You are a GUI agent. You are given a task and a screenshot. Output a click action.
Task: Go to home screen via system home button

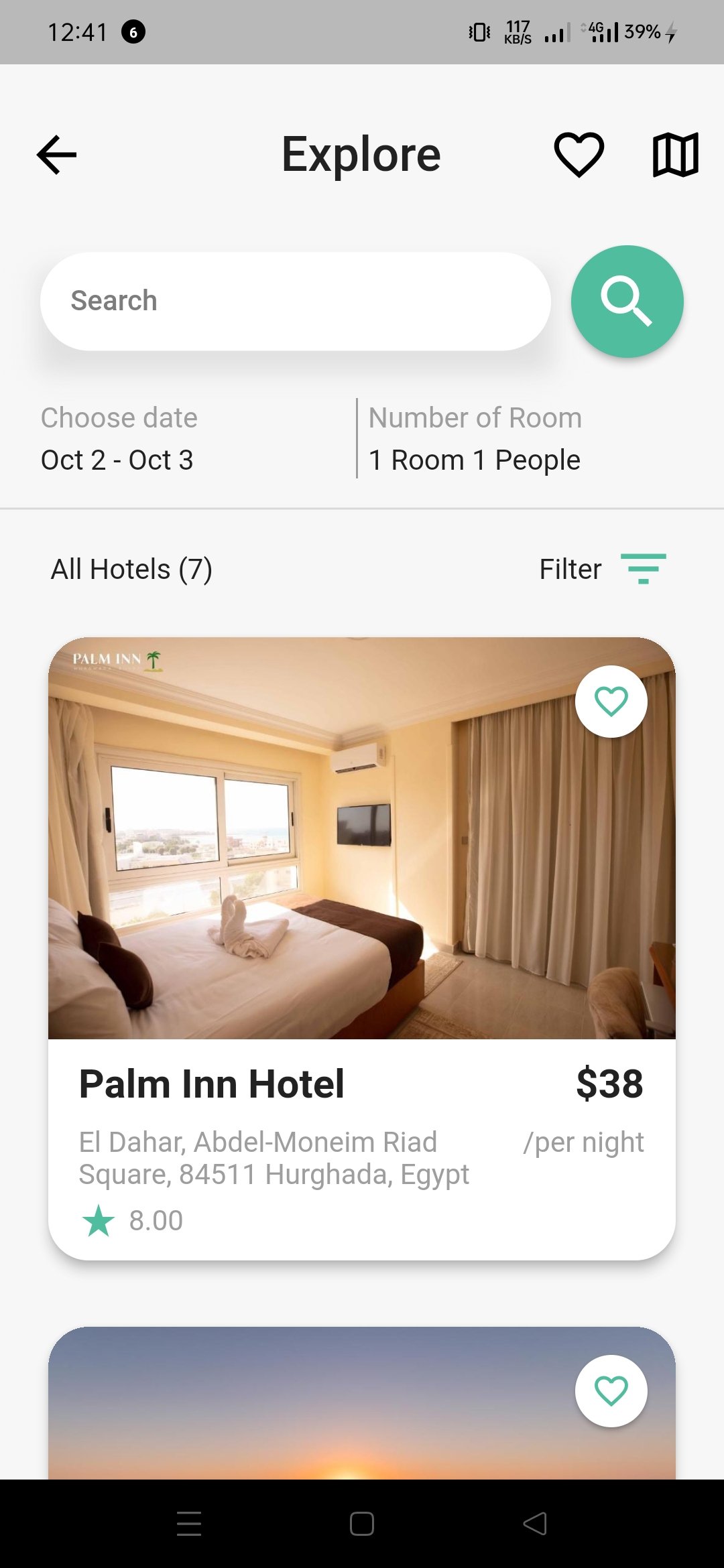coord(362,1524)
